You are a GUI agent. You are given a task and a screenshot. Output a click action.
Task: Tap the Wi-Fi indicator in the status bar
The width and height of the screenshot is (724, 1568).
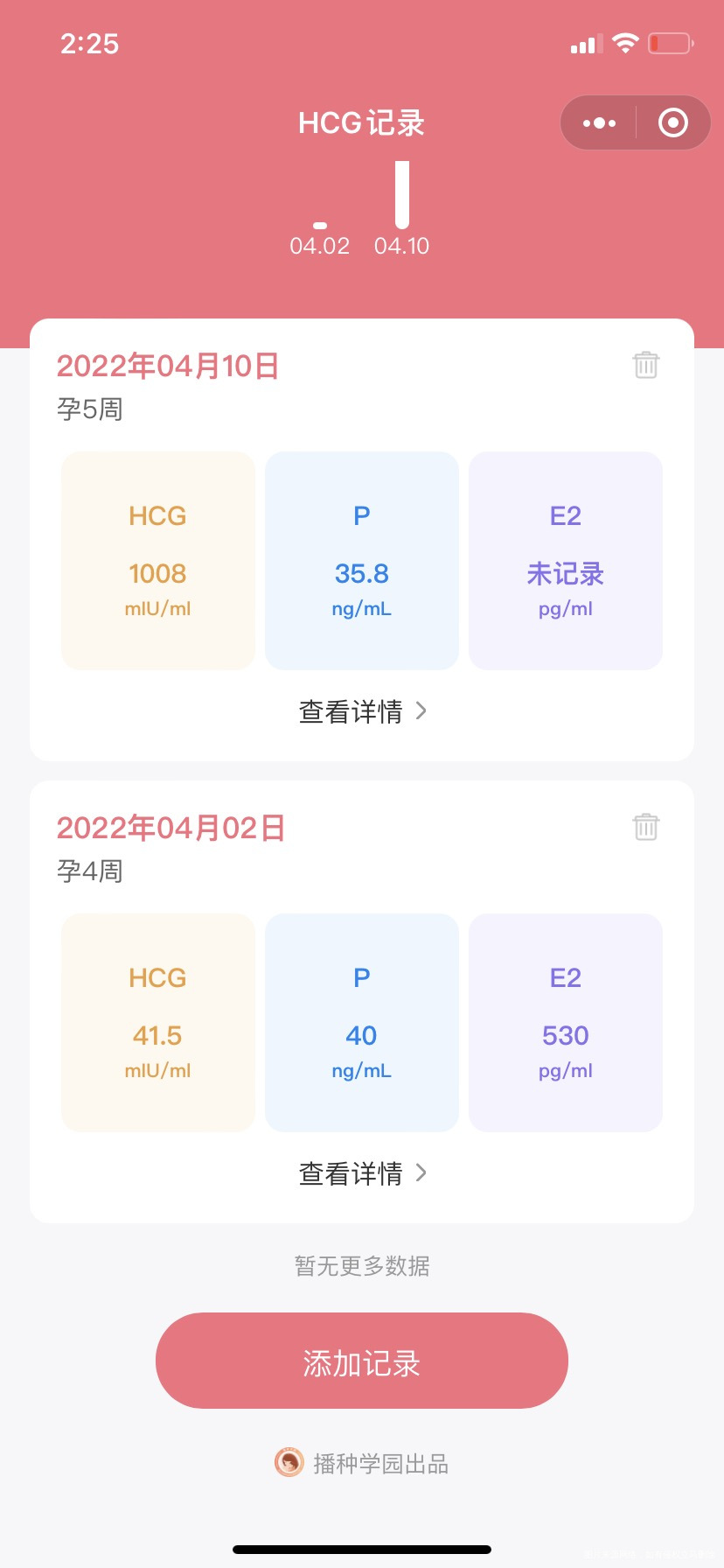pos(626,42)
